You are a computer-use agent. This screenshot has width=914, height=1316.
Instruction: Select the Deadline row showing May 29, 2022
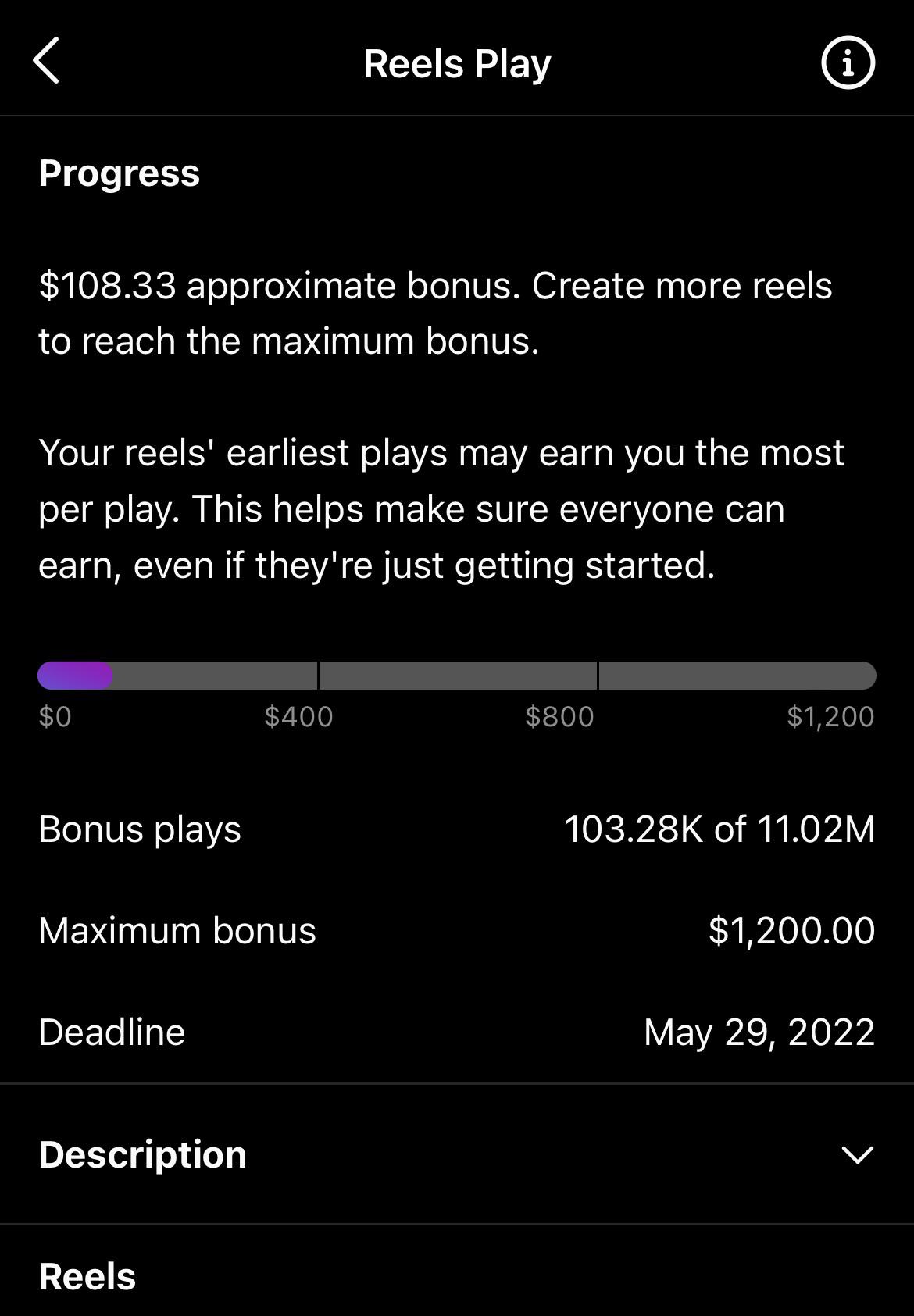point(457,1032)
